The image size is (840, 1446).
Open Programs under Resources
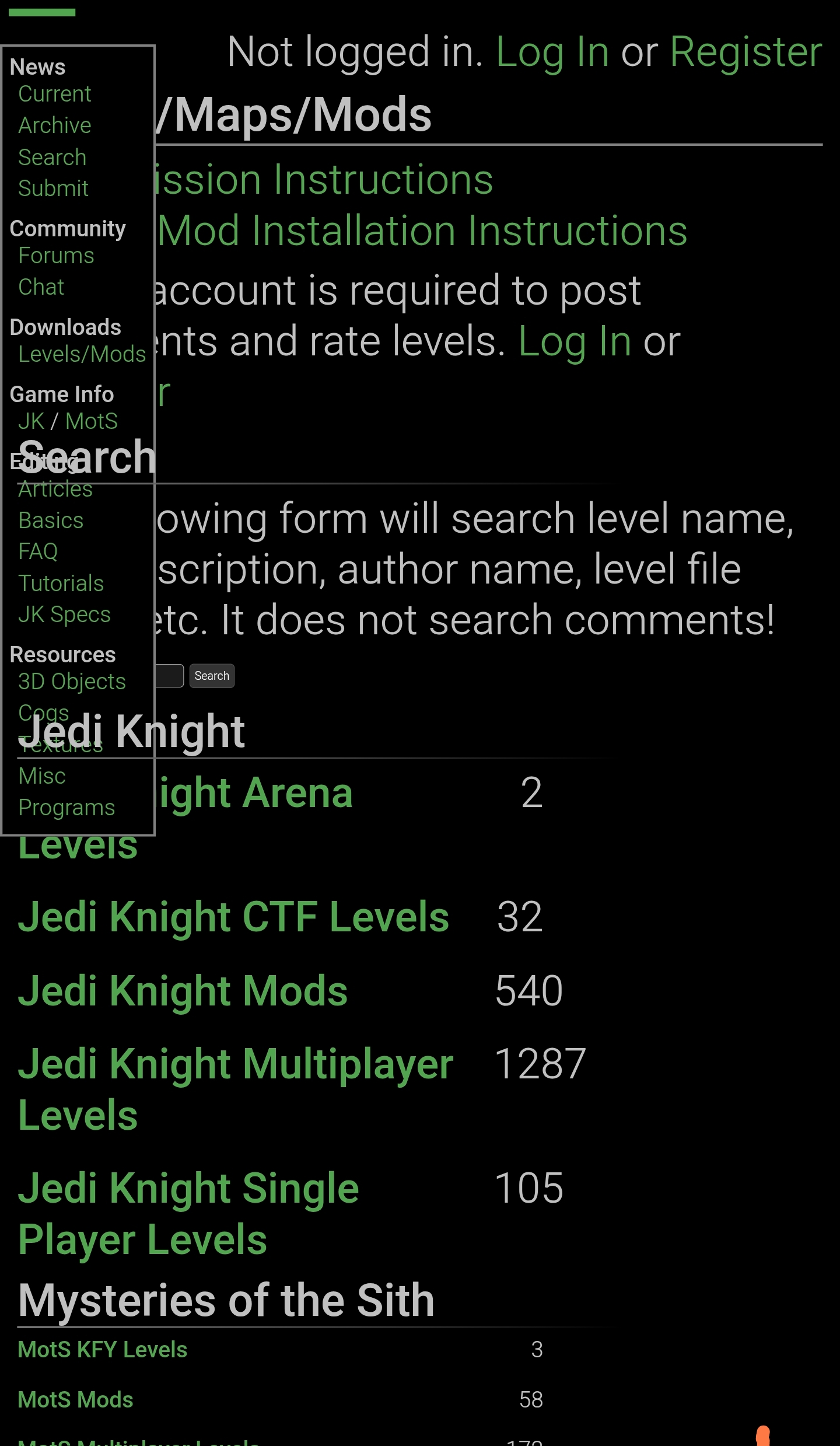tap(66, 808)
